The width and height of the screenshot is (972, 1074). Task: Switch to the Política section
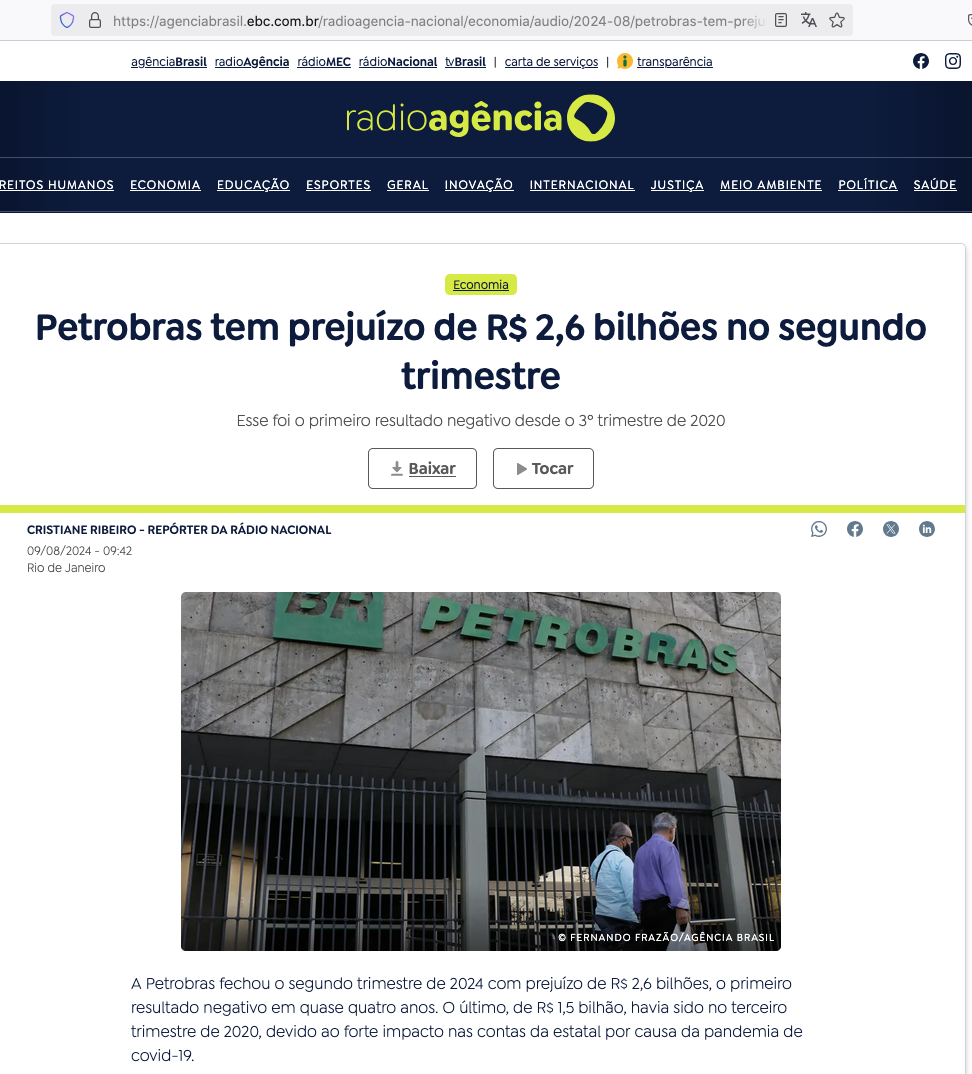click(x=867, y=185)
